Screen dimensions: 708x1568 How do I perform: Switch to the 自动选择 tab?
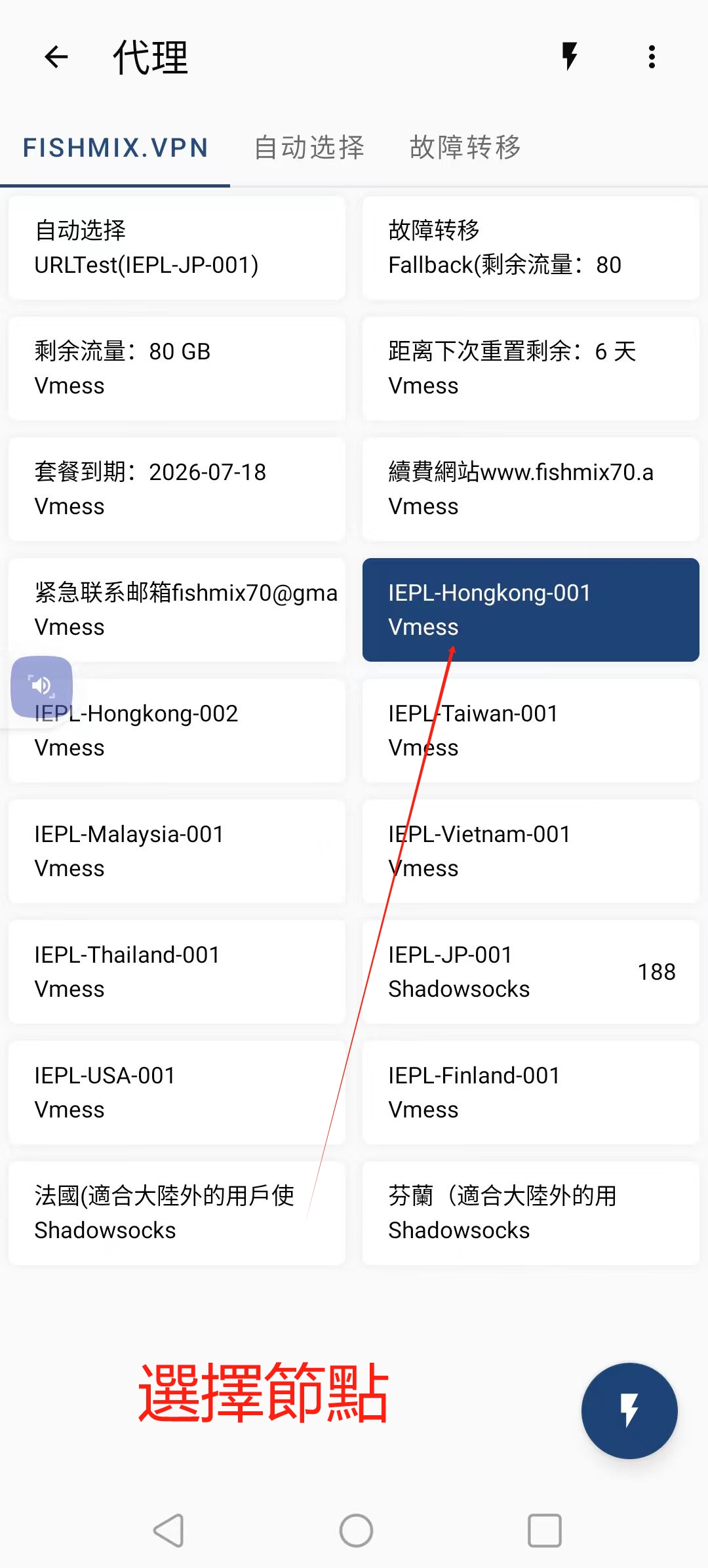coord(309,148)
